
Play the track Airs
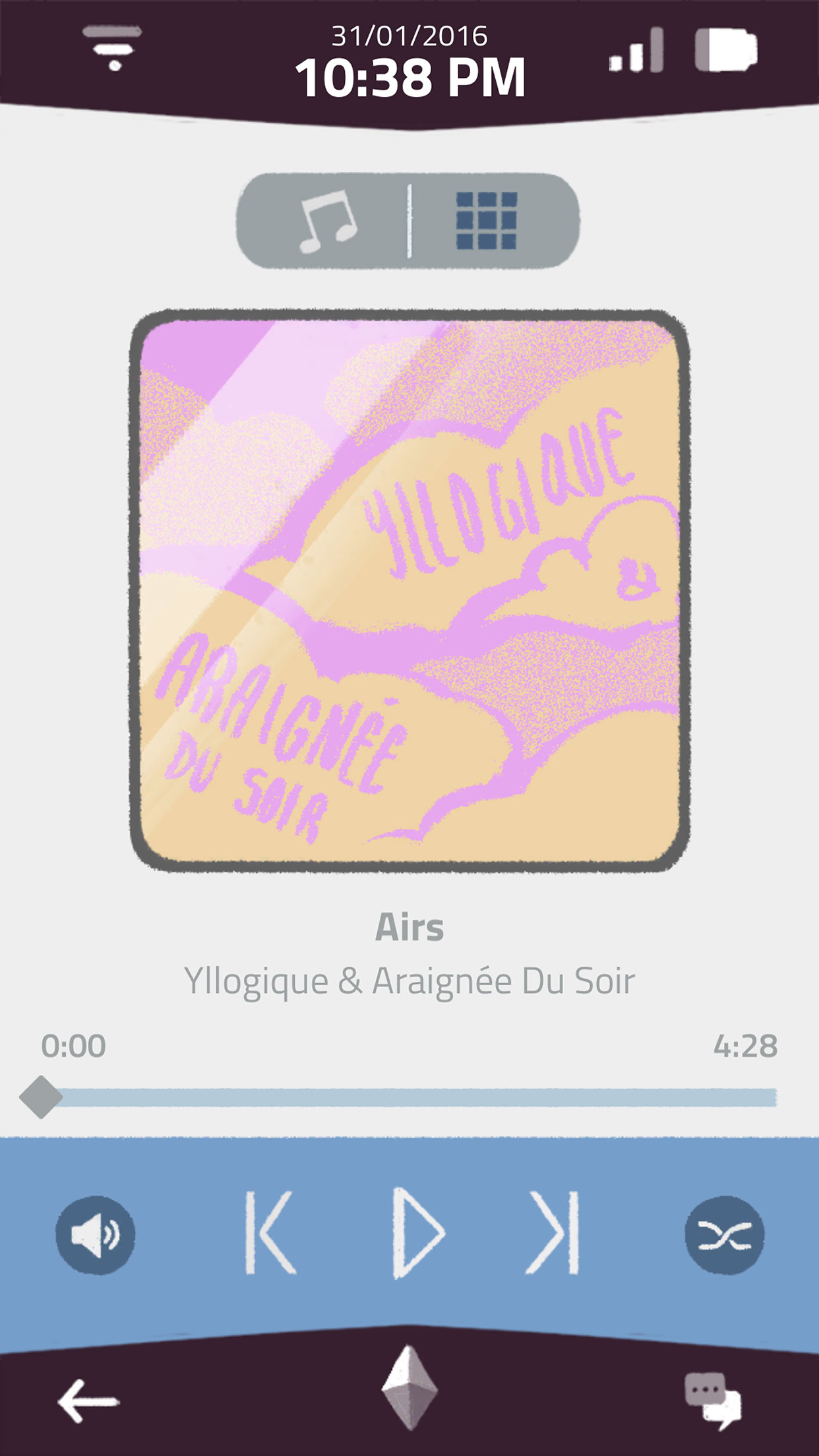(417, 1232)
